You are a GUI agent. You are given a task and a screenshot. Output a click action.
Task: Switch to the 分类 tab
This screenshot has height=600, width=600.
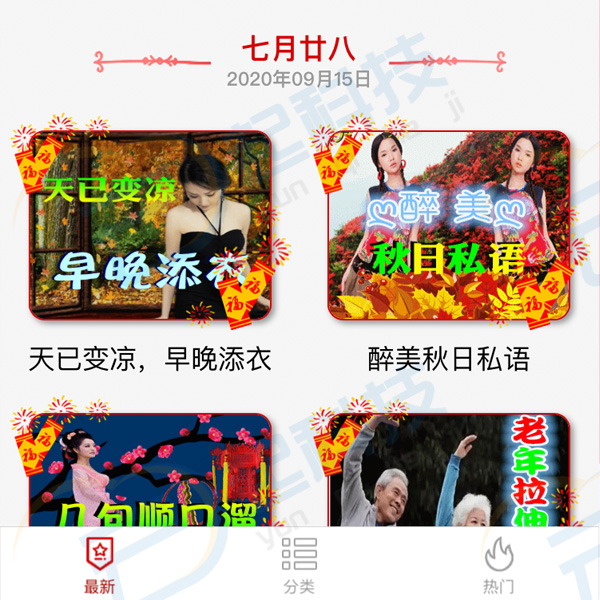coord(299,565)
